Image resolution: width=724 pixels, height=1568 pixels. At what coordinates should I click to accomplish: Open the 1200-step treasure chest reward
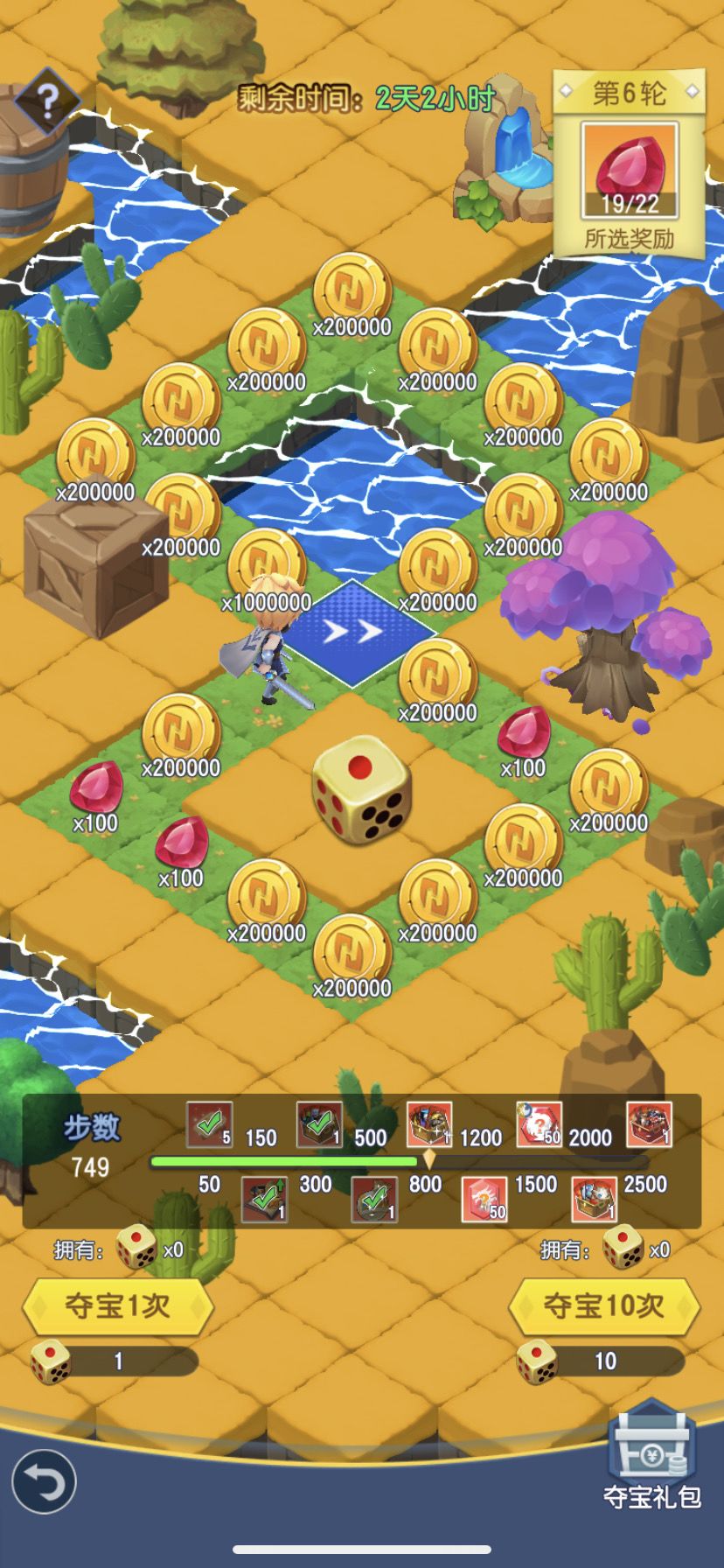click(x=430, y=1123)
